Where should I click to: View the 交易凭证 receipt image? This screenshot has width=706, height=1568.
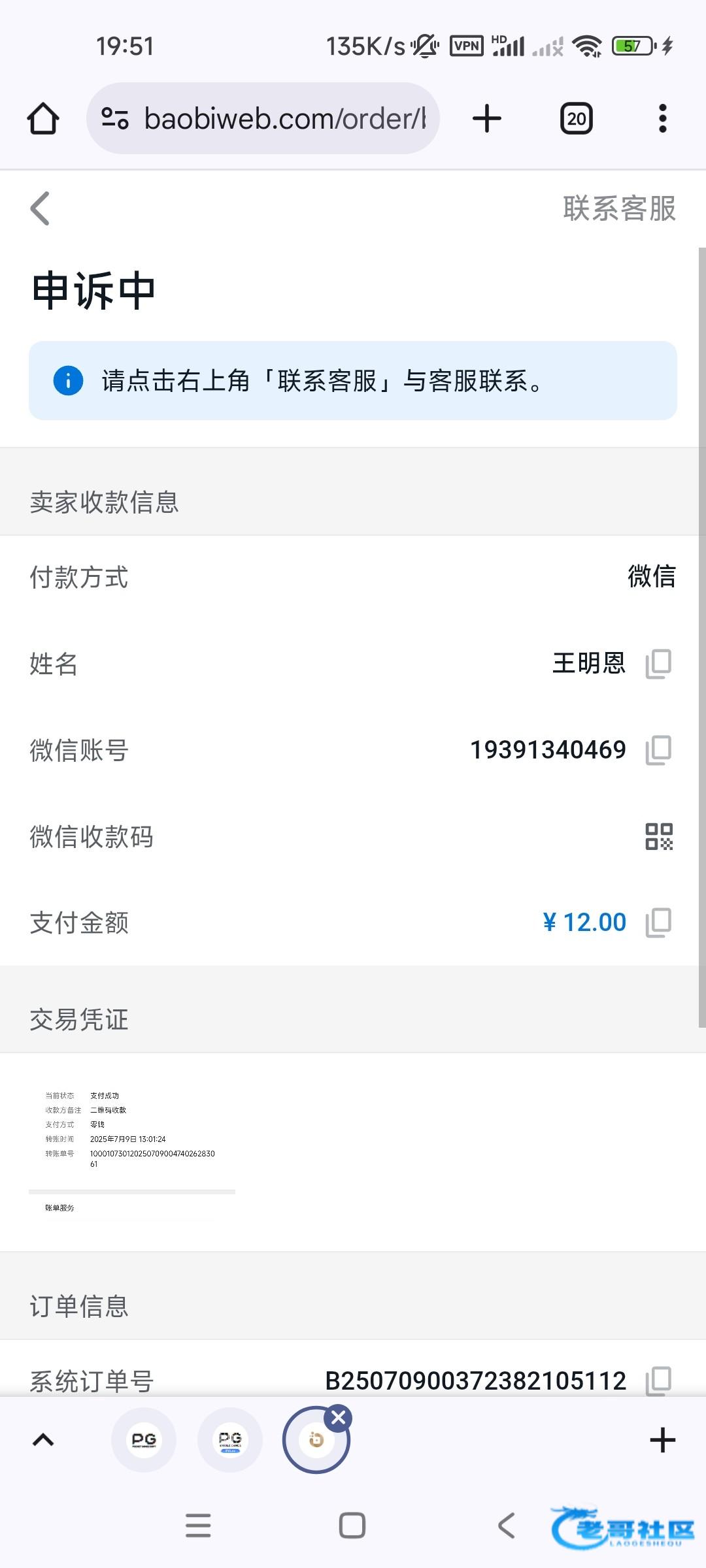point(132,1151)
